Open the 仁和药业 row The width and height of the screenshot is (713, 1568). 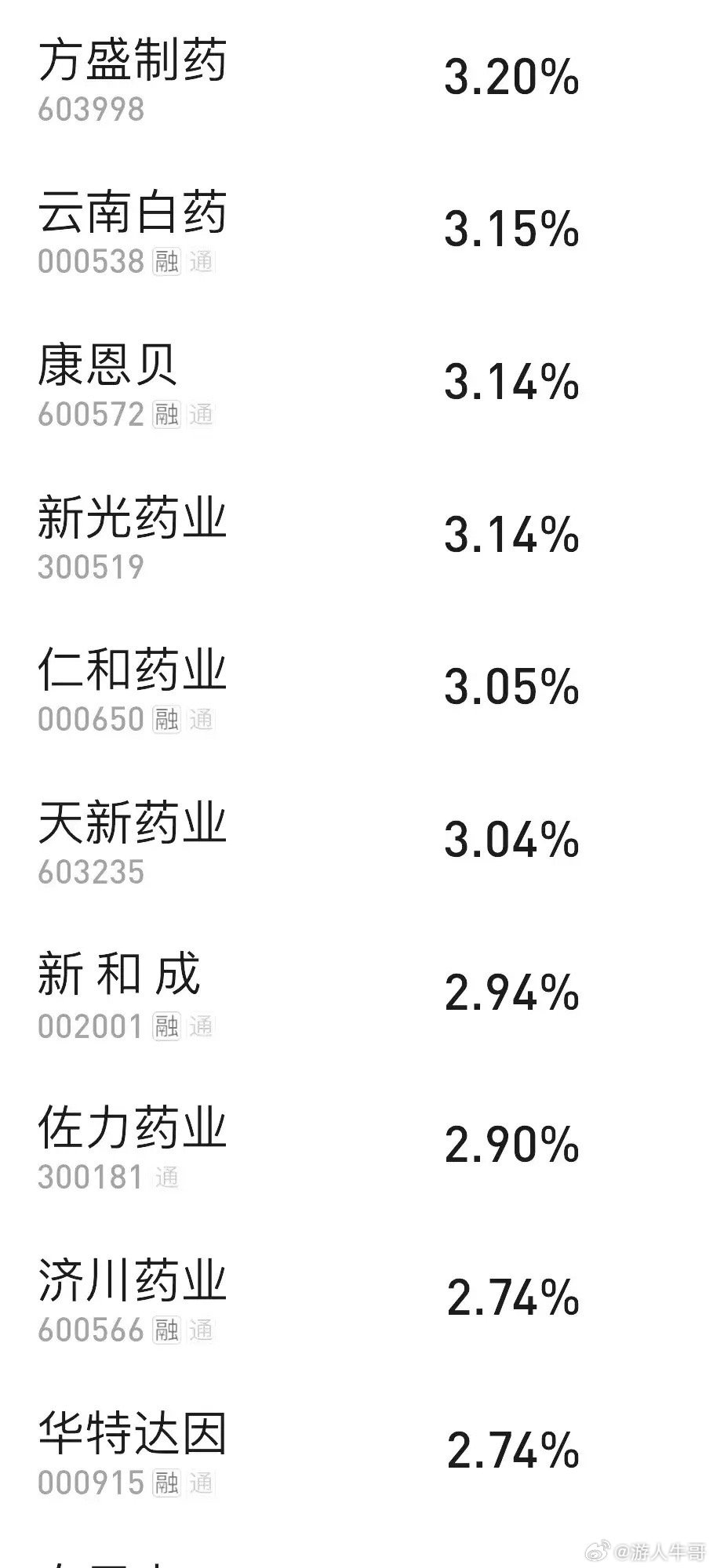click(356, 688)
